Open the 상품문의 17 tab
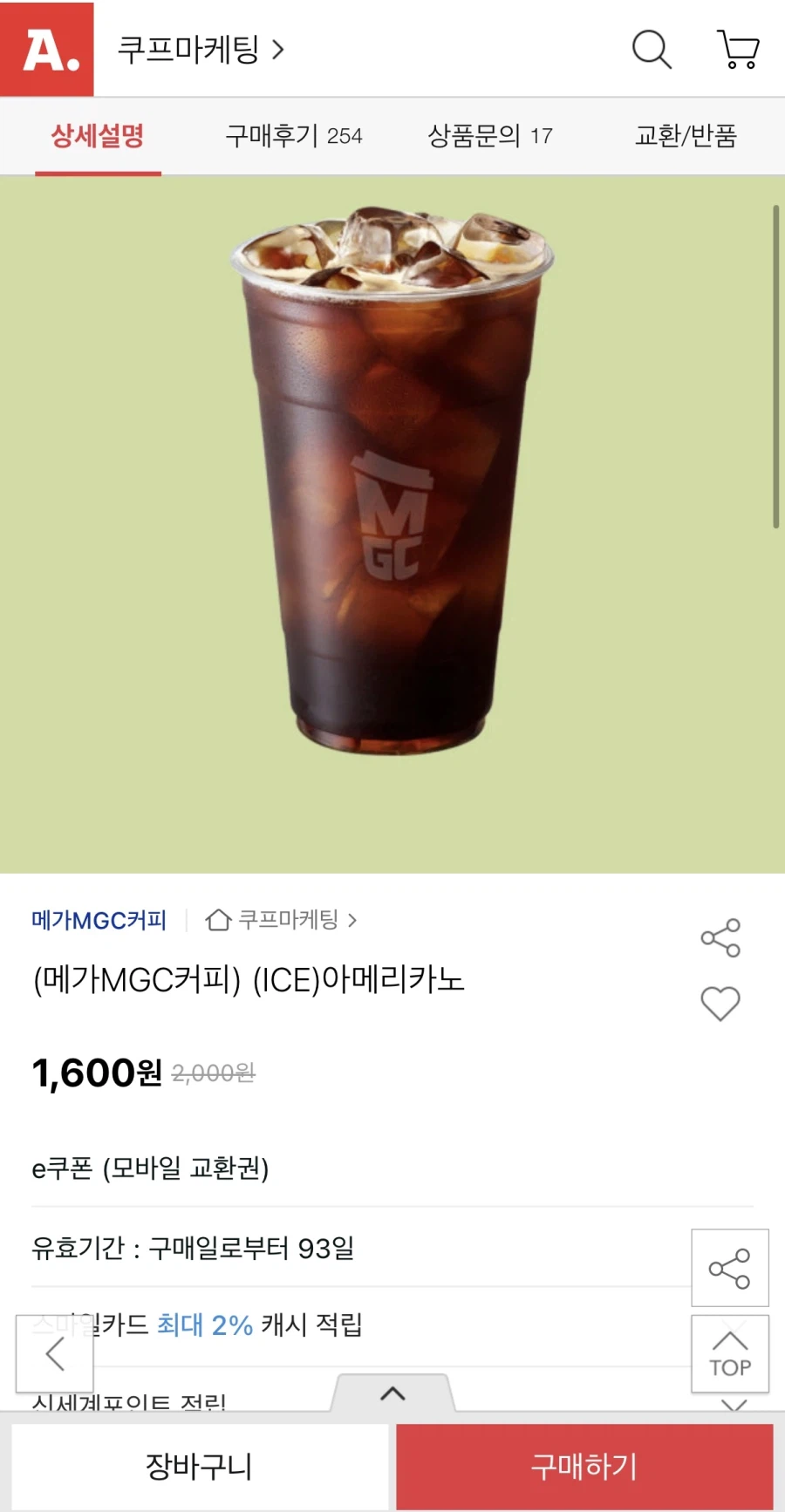The width and height of the screenshot is (785, 1512). pyautogui.click(x=491, y=136)
